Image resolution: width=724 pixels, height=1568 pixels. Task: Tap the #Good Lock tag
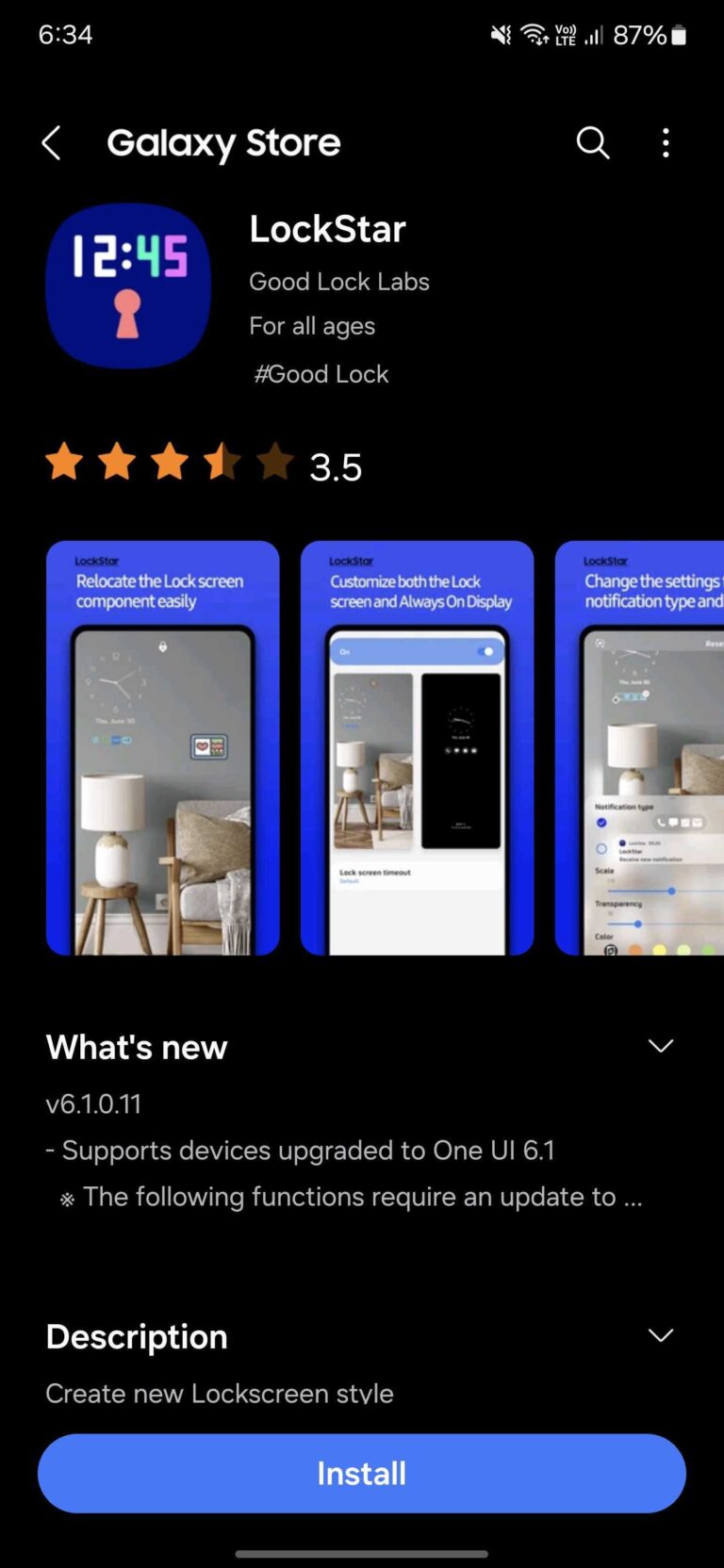(x=320, y=373)
